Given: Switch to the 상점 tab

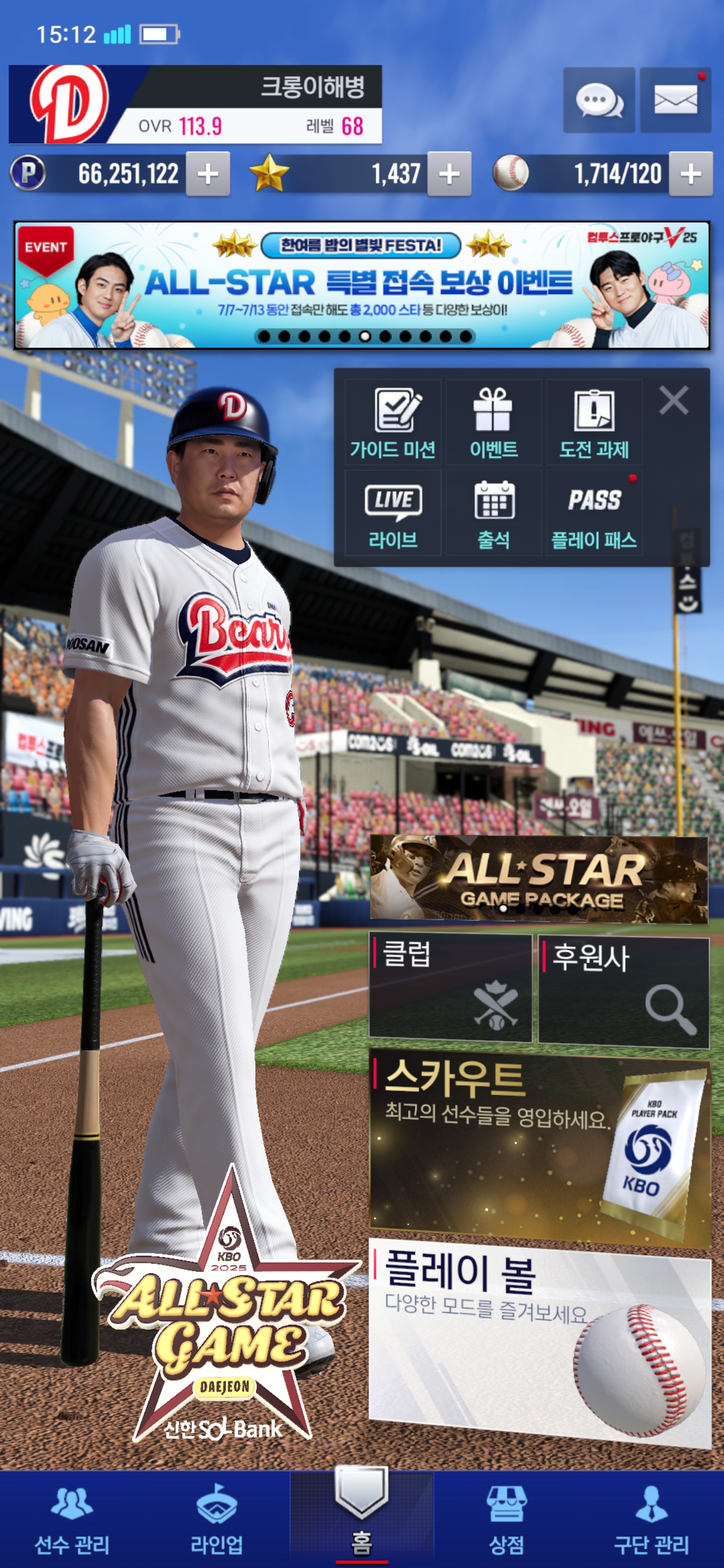Looking at the screenshot, I should [506, 1519].
